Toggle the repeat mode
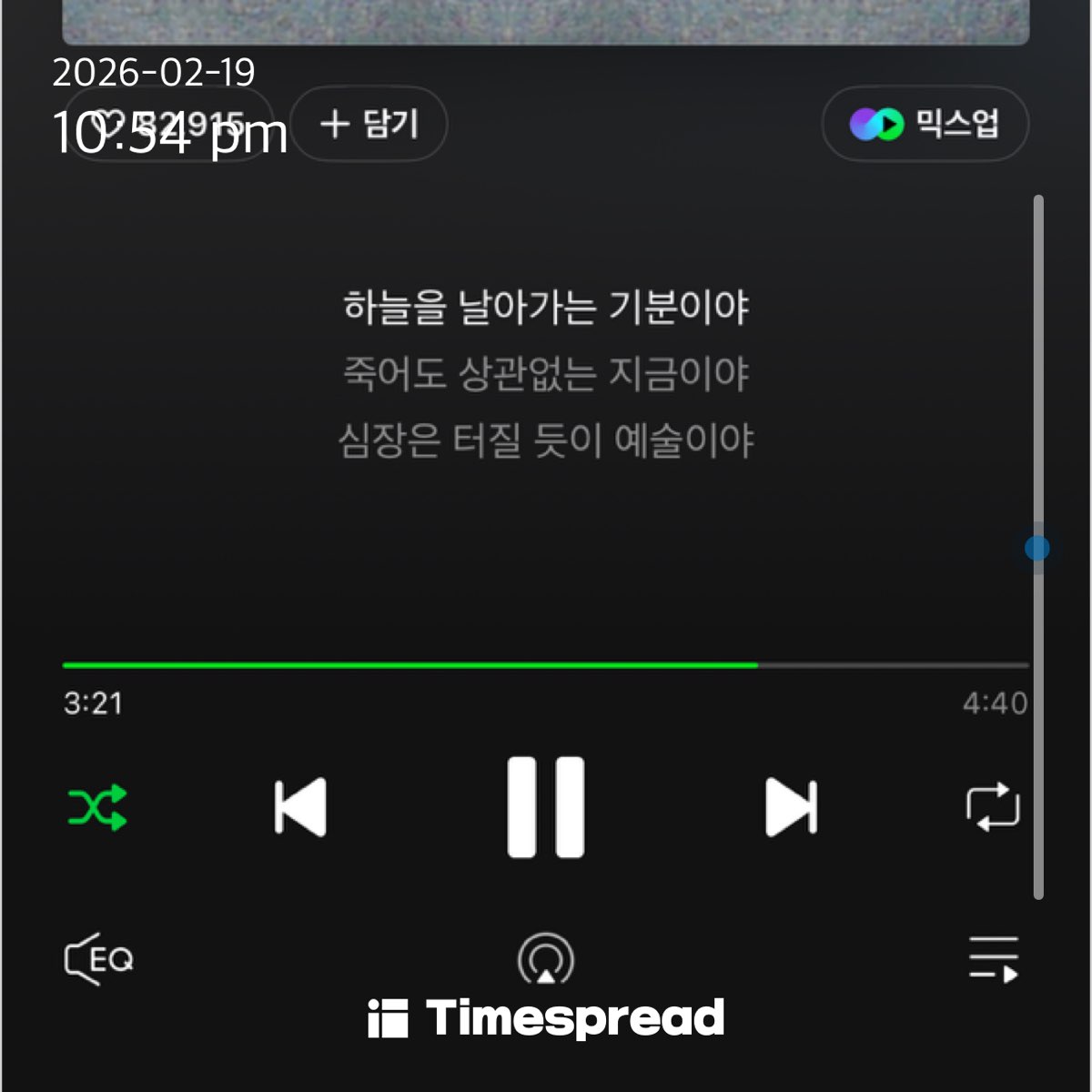Screen dimensions: 1092x1092 (x=992, y=807)
